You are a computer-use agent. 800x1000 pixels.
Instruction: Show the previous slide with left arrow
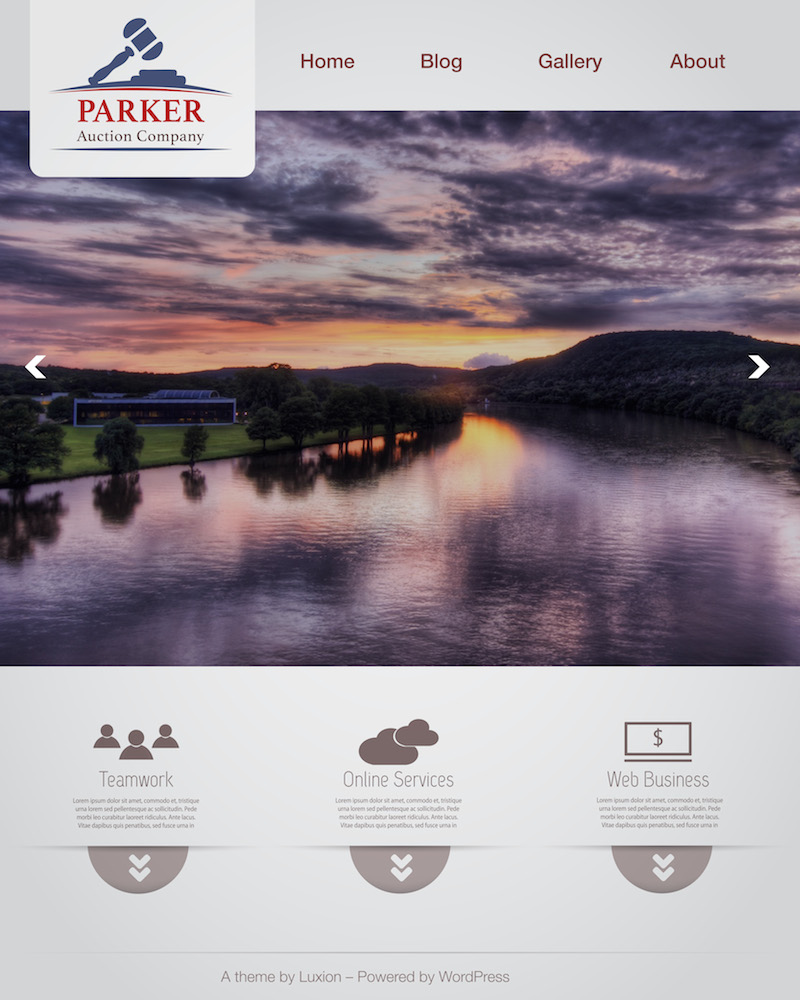coord(36,367)
